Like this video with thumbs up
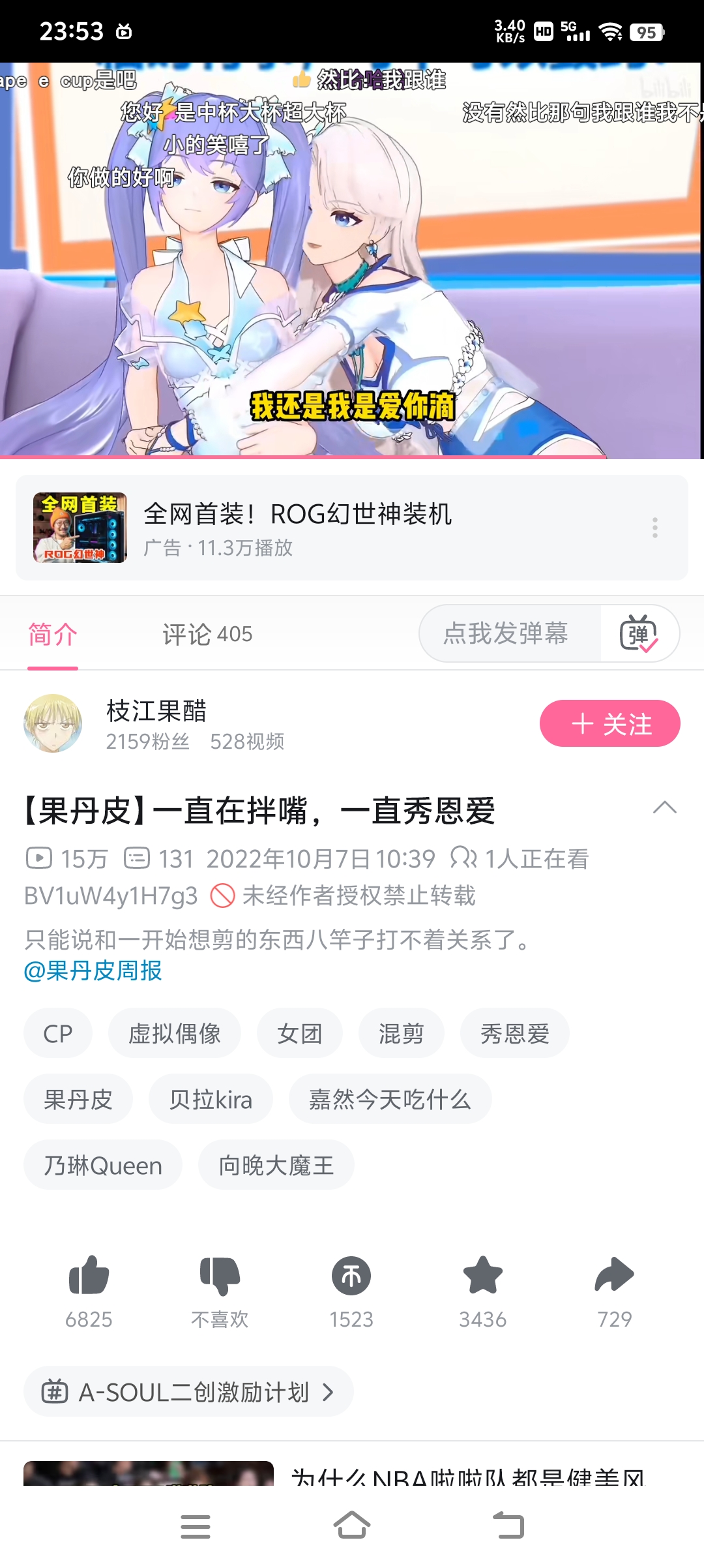The image size is (704, 1568). pos(89,1276)
